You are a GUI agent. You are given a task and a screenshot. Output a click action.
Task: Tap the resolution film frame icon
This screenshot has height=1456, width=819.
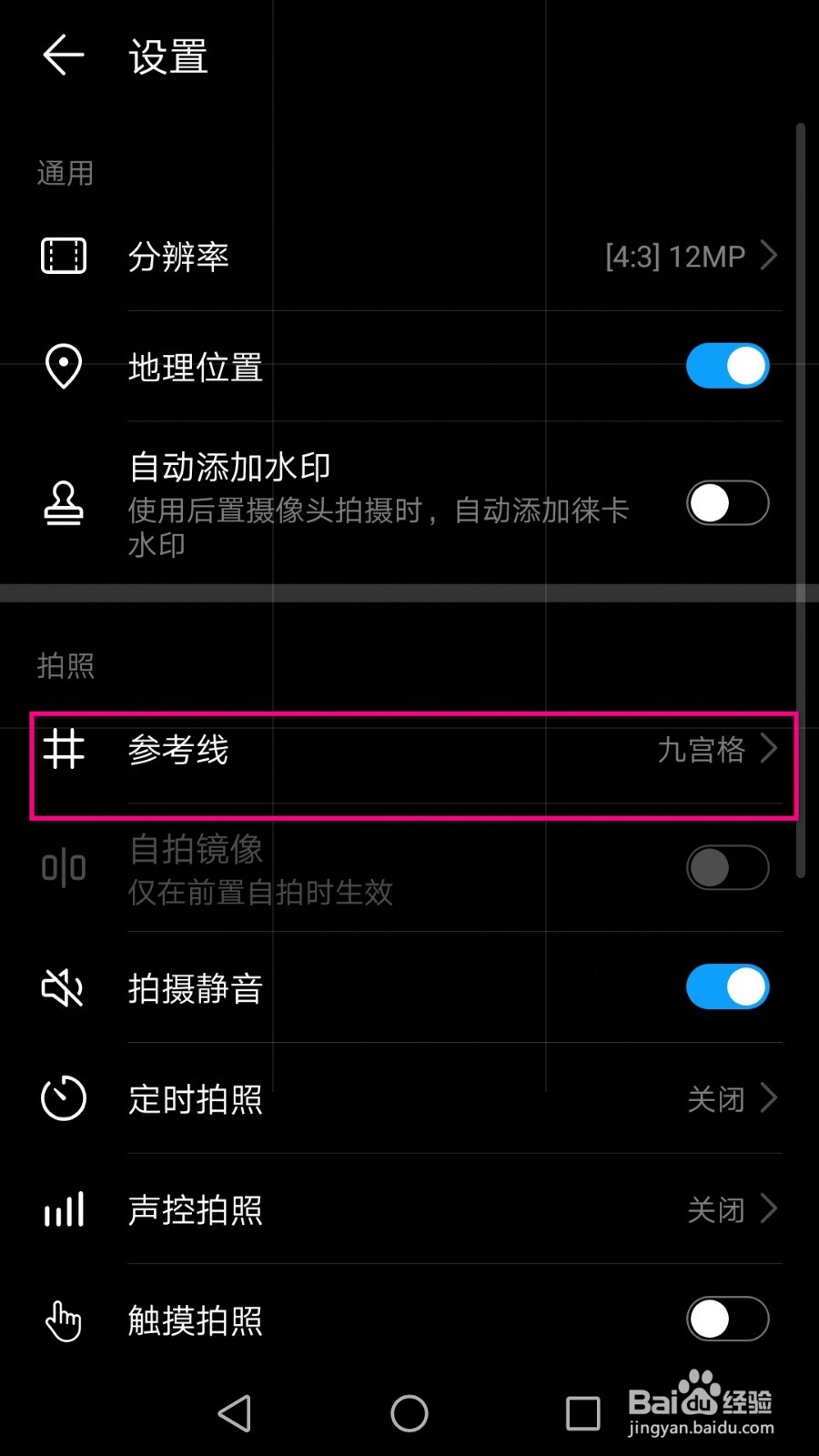(63, 256)
